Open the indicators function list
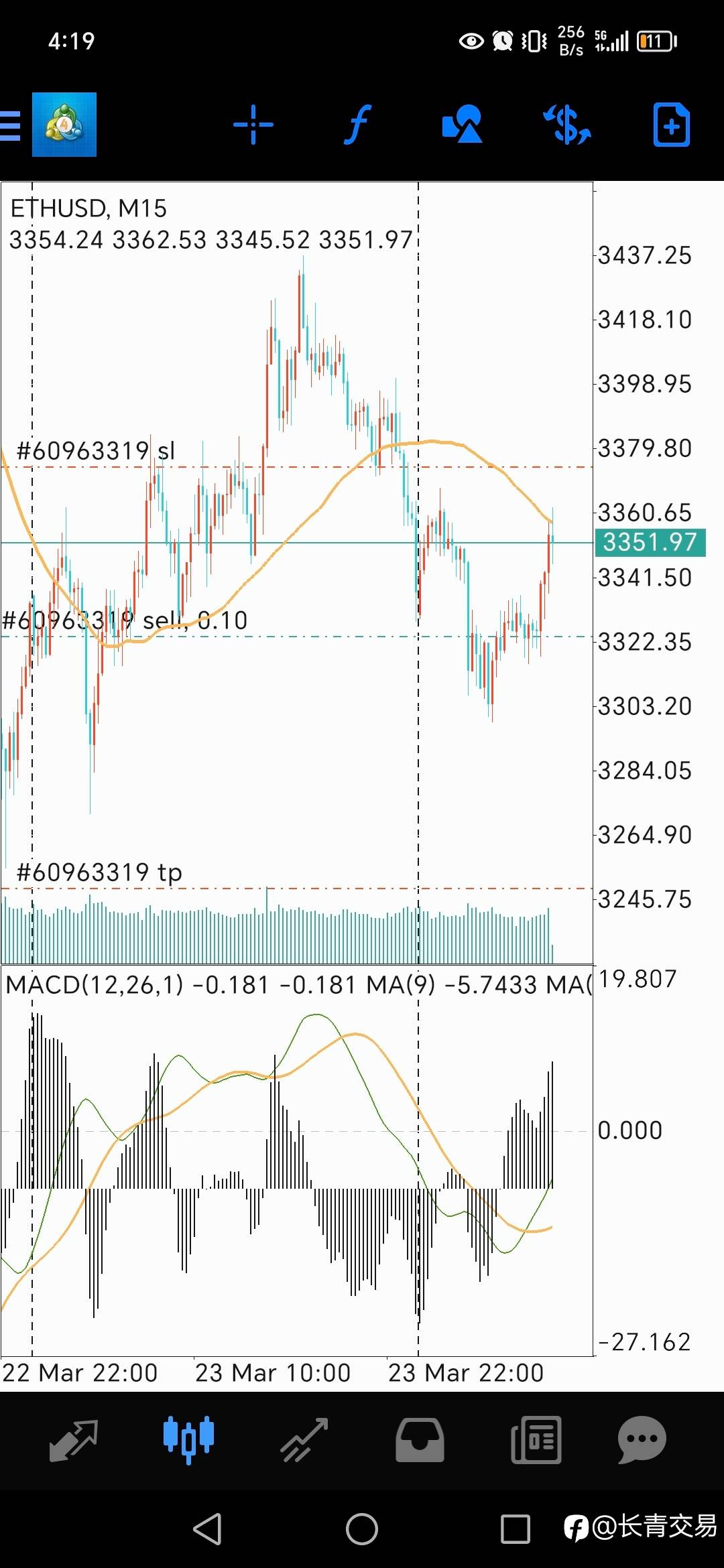724x1568 pixels. [x=358, y=125]
